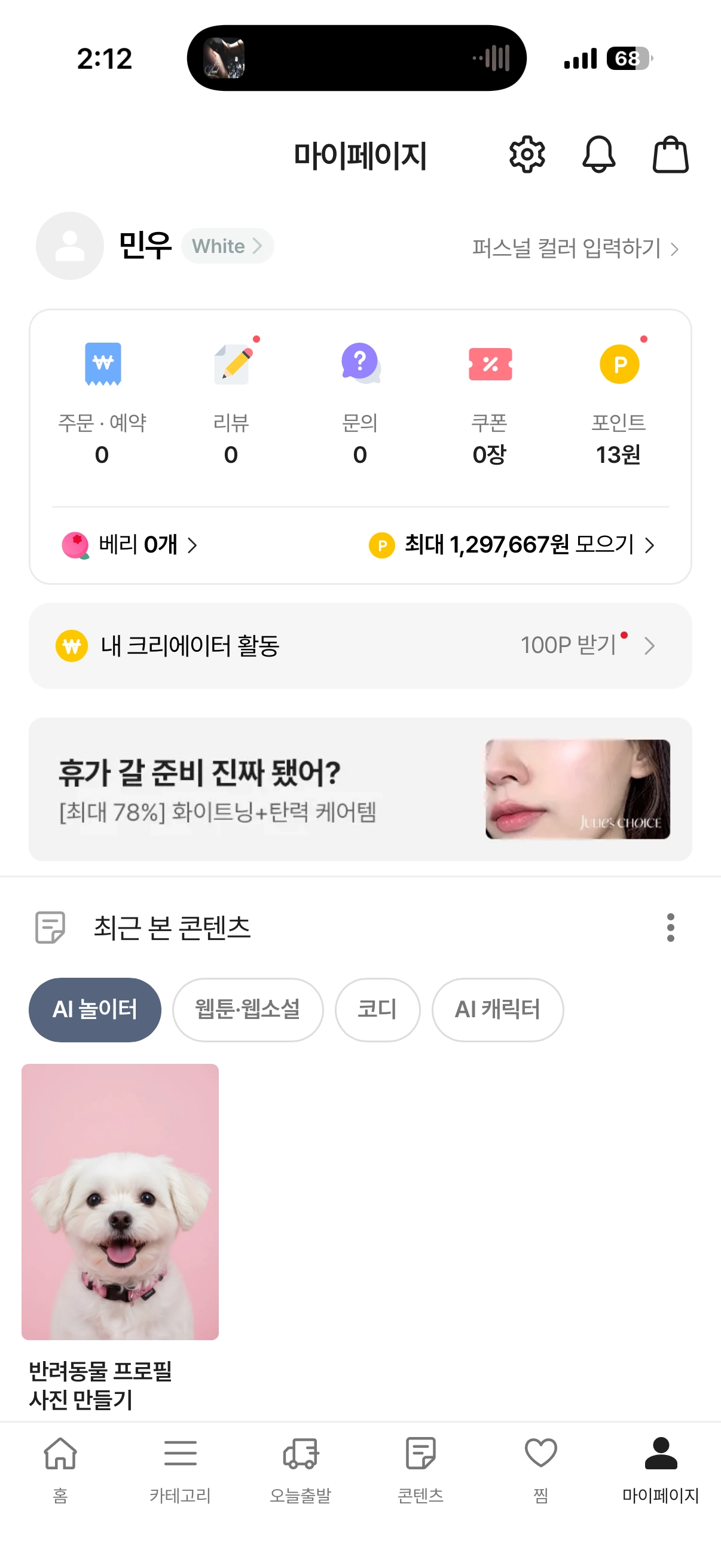Open the settings gear icon

pos(526,155)
